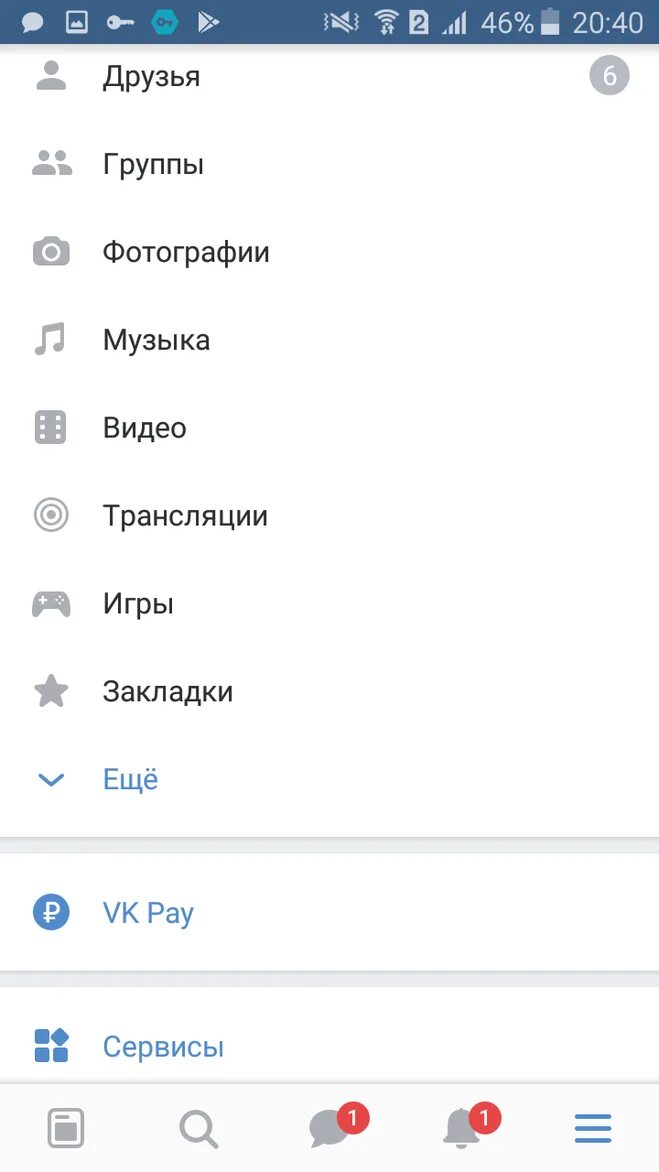Open Сервисы

click(163, 1047)
